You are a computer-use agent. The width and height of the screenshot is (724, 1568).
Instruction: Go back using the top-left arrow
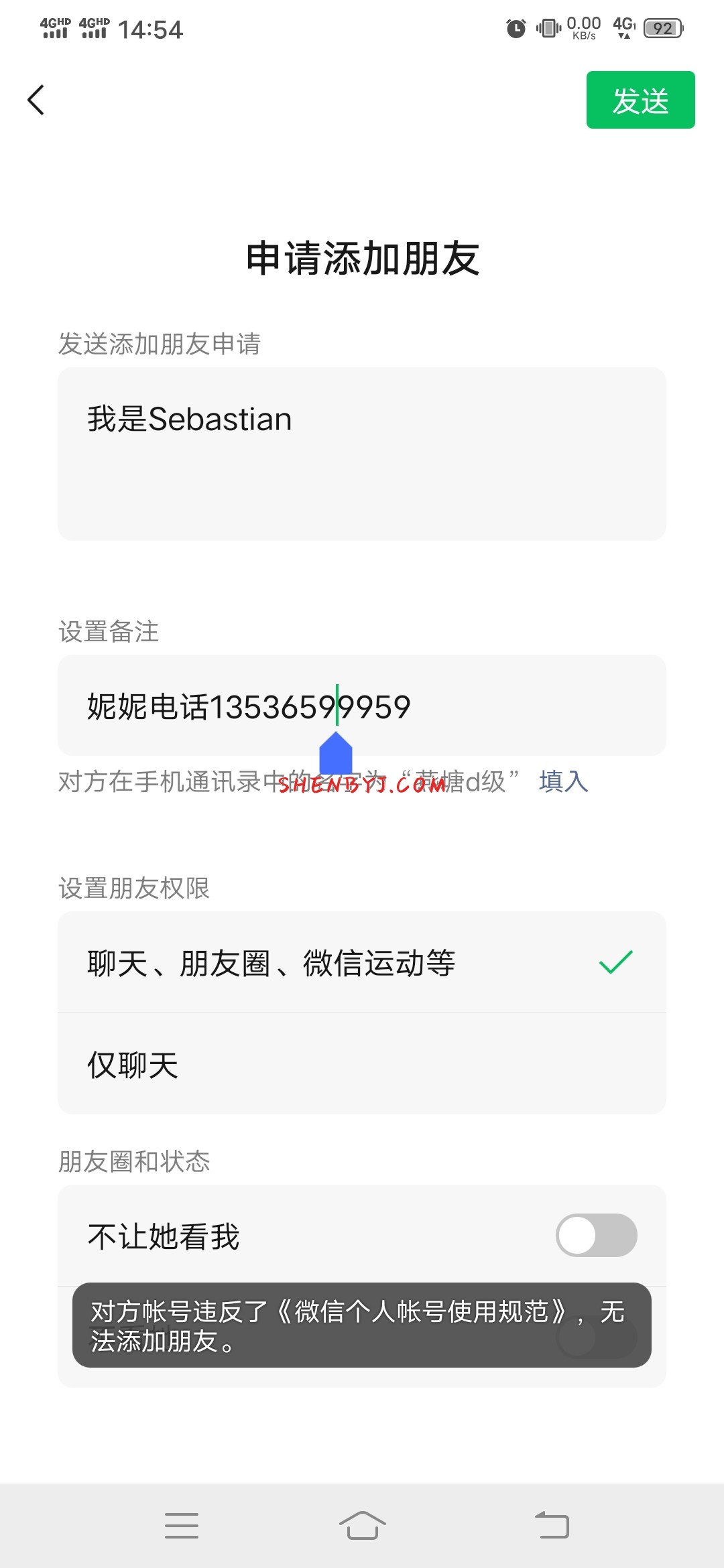[36, 101]
